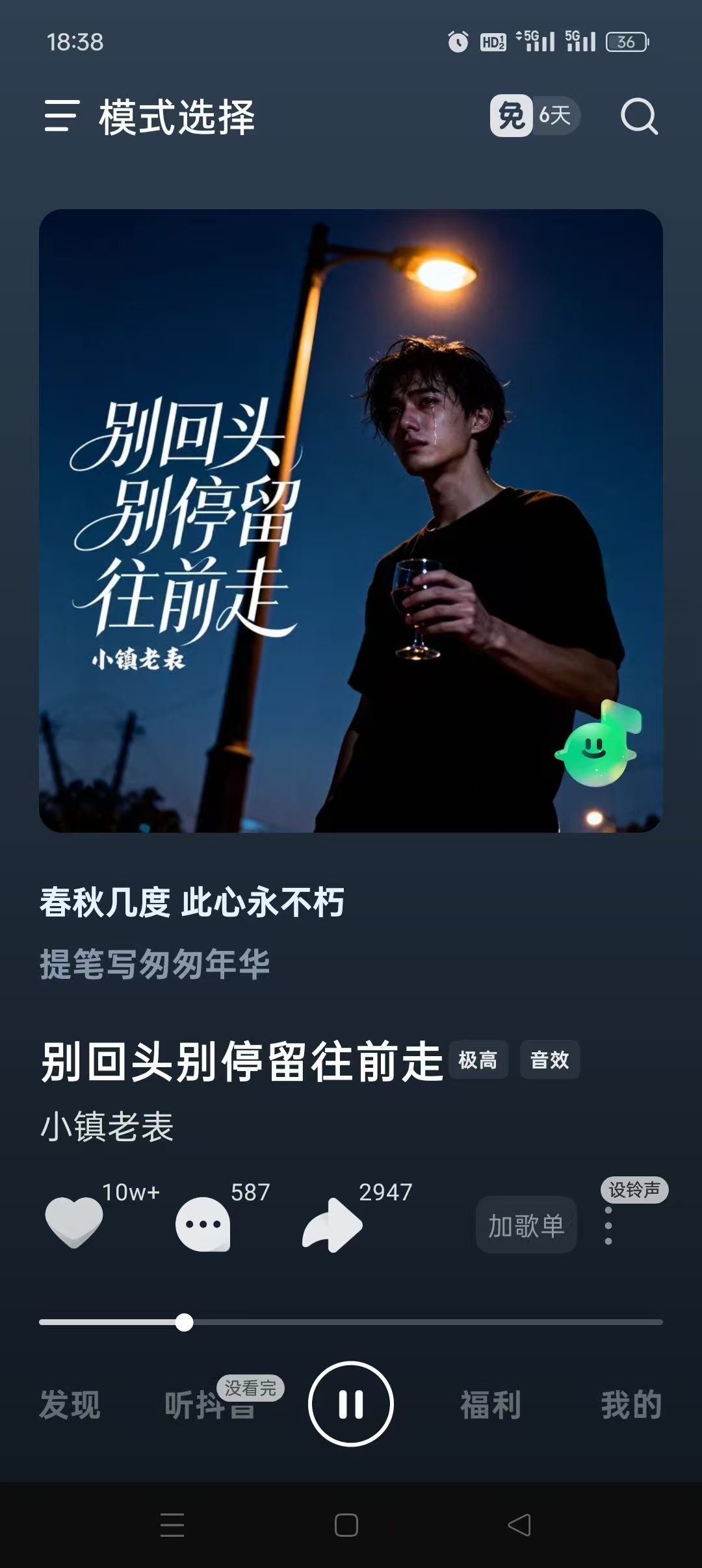Switch to the 我的 tab
The width and height of the screenshot is (702, 1568).
[630, 1405]
